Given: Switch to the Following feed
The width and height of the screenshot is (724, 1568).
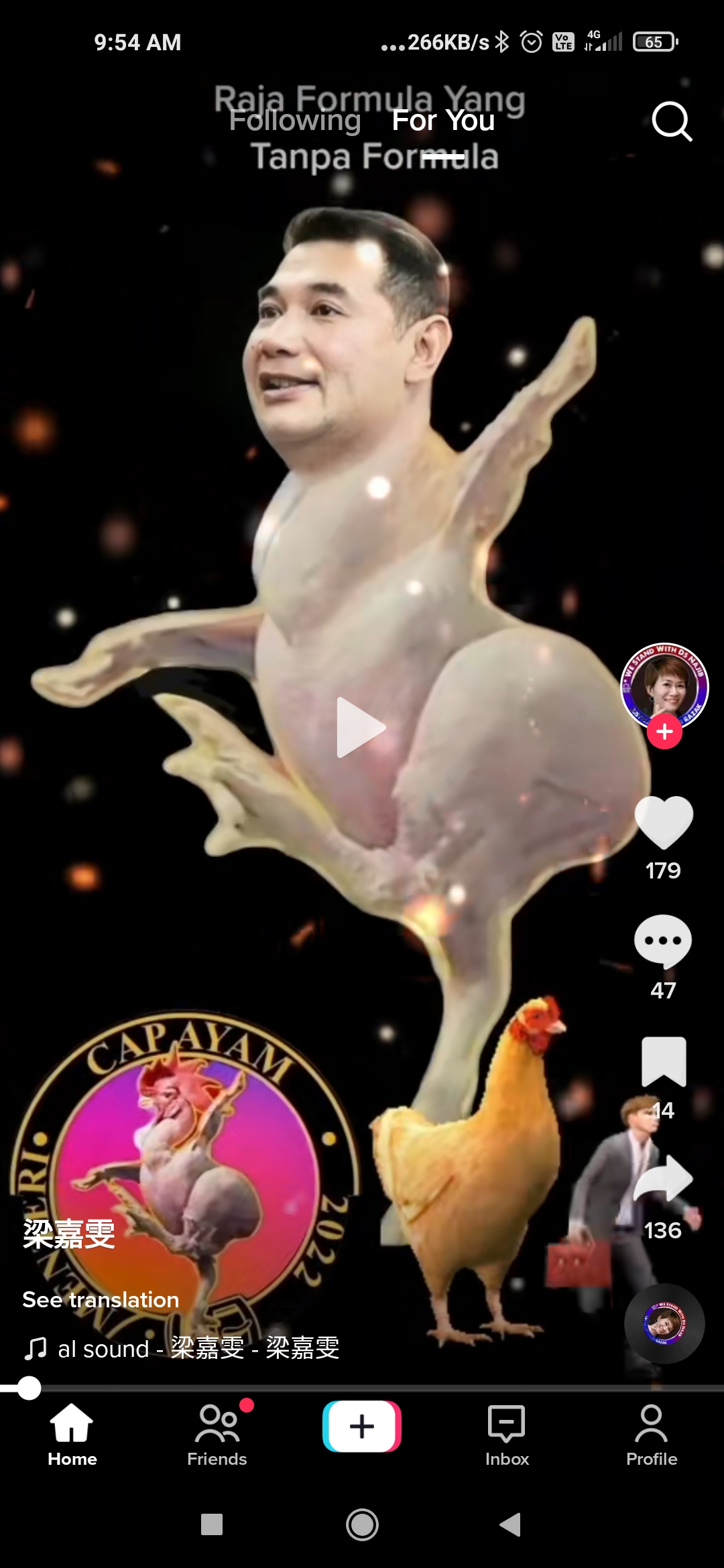Looking at the screenshot, I should tap(295, 121).
